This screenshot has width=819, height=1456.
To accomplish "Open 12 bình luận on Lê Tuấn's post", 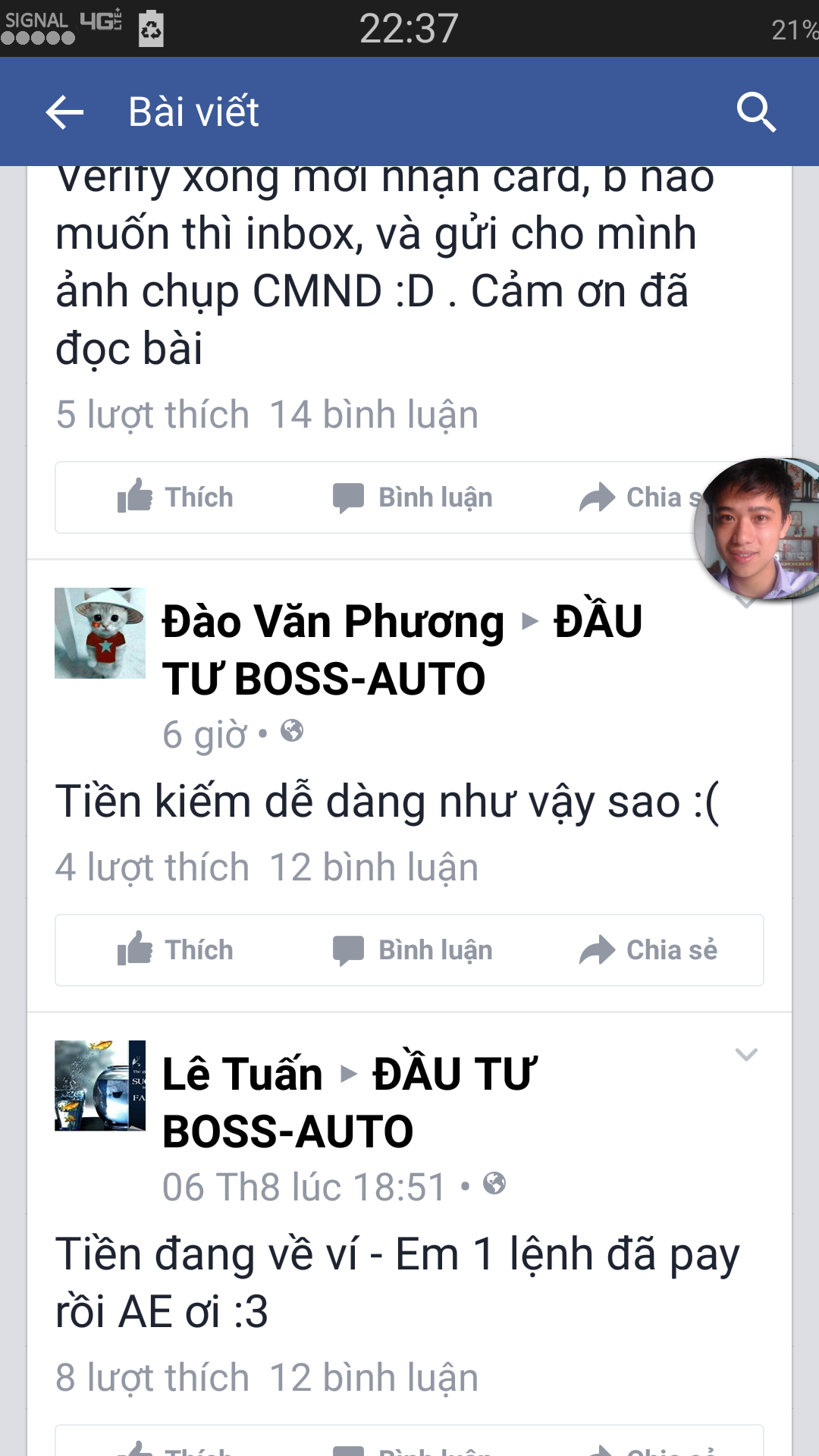I will [374, 1378].
